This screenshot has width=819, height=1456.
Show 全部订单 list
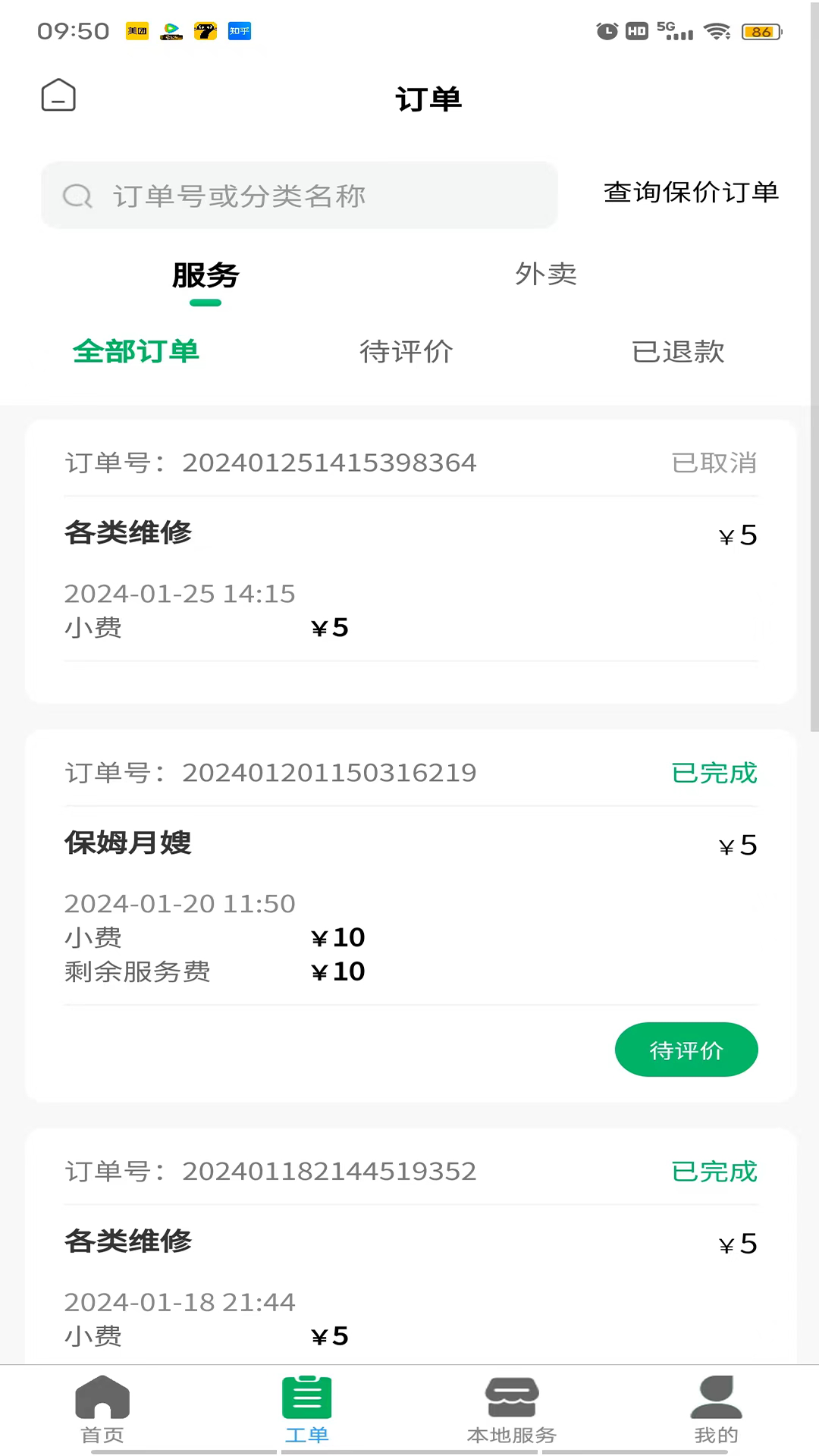coord(136,352)
